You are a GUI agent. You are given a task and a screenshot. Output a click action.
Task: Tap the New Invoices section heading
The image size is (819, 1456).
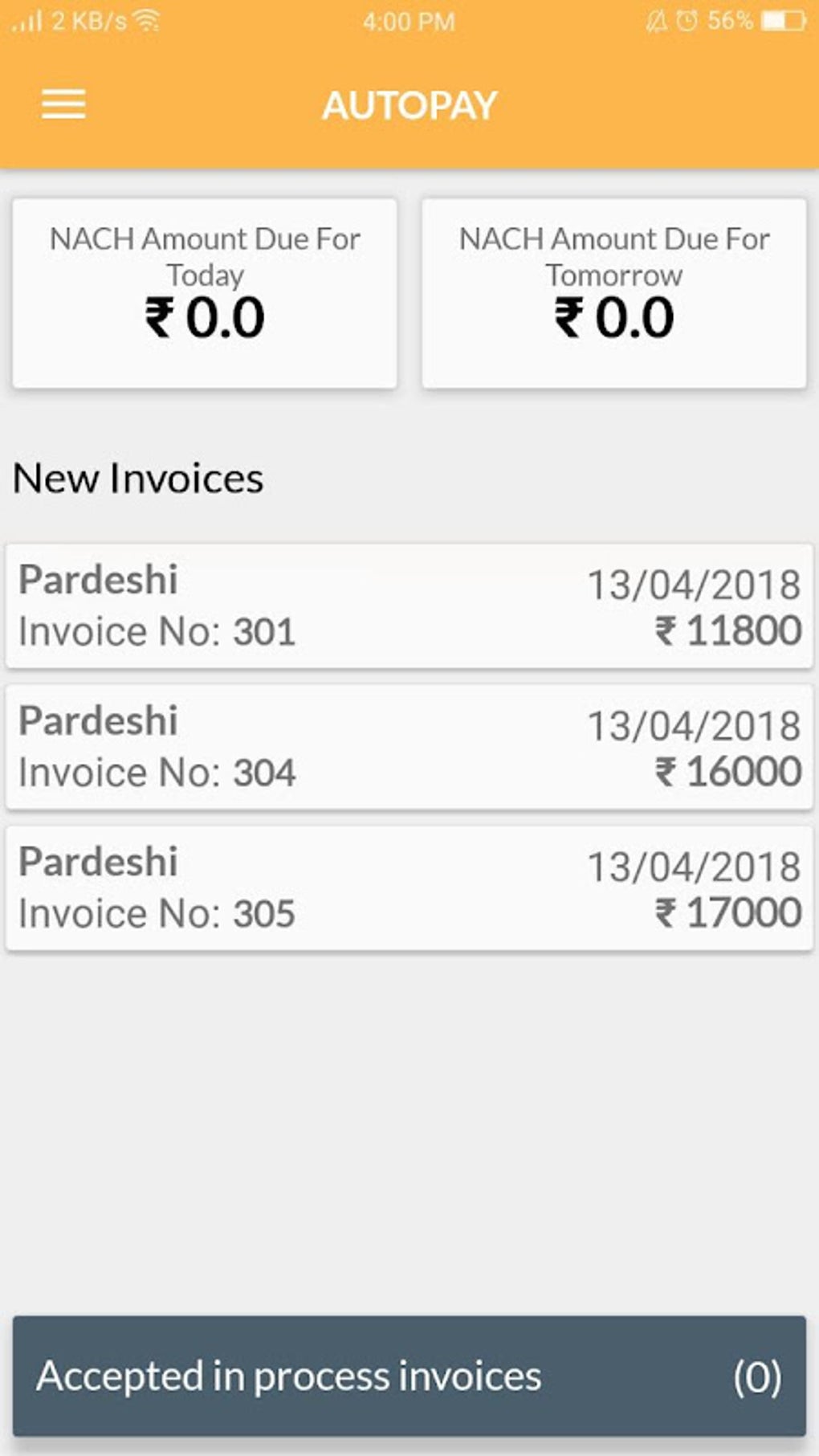139,477
